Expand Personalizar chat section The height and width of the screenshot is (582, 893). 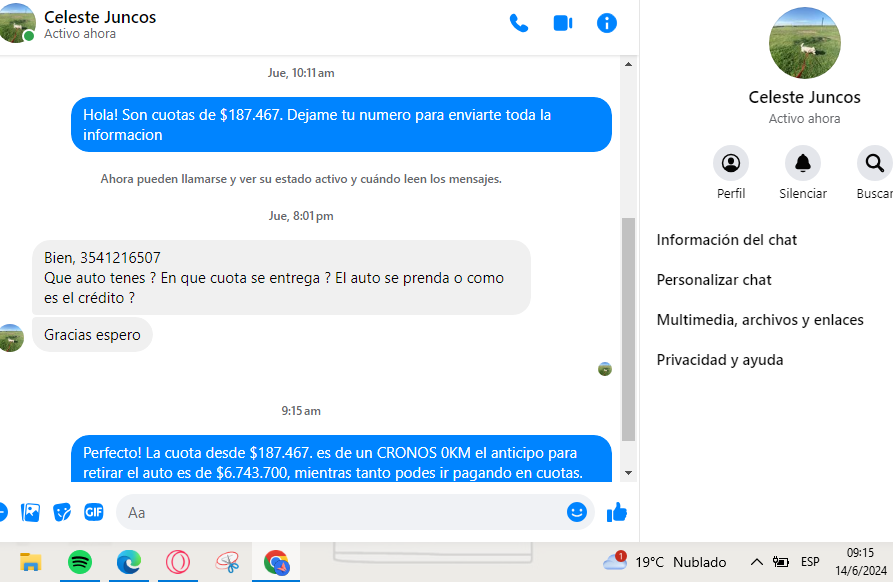(x=714, y=280)
